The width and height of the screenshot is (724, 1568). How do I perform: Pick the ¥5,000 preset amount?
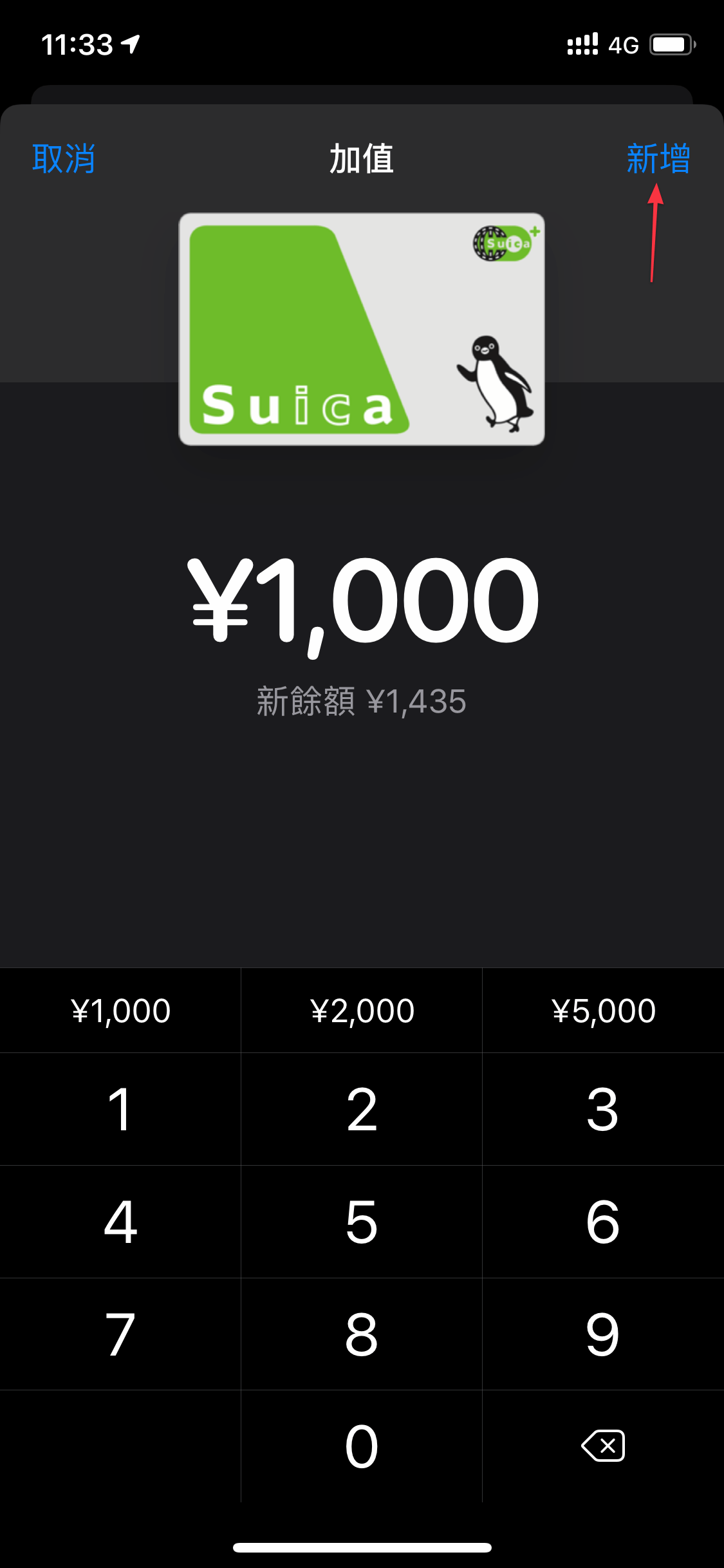tap(603, 1011)
